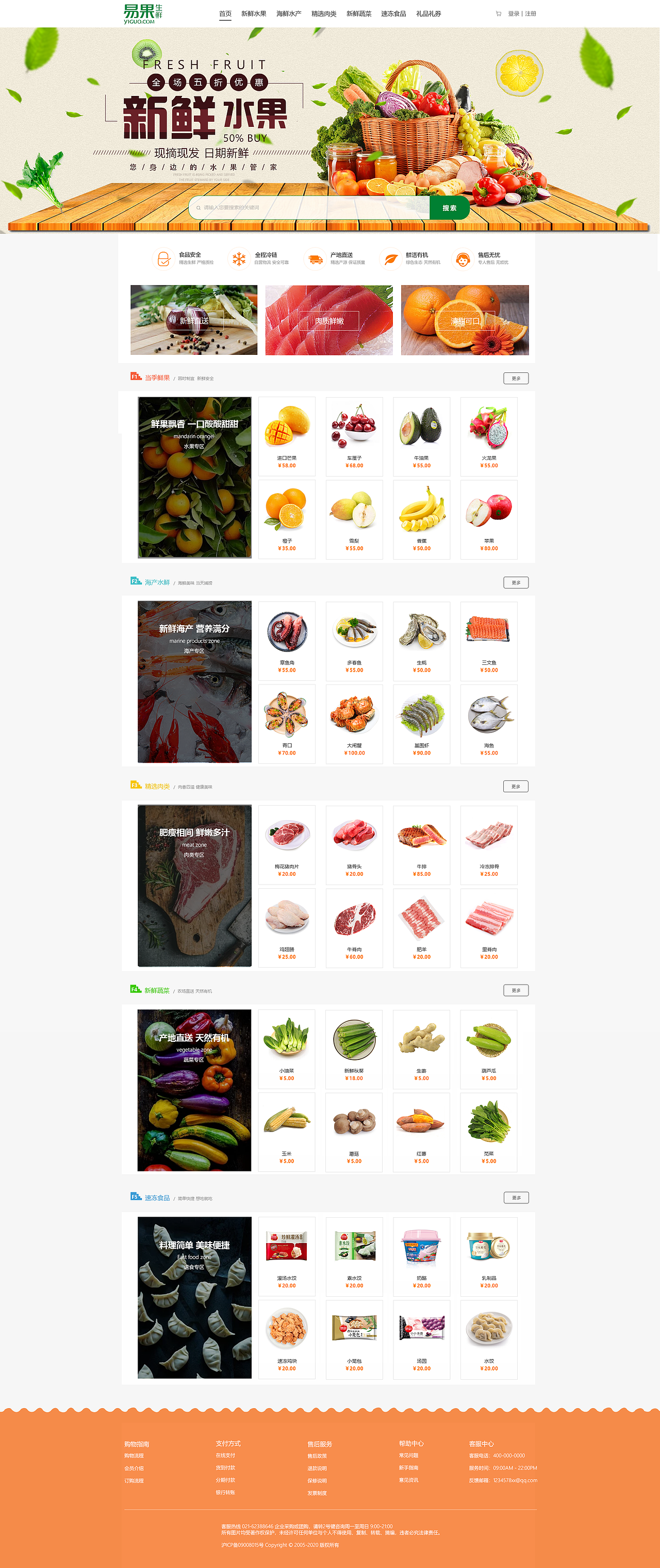Open the shopping cart icon
Screen dimensions: 660x1568
click(498, 13)
